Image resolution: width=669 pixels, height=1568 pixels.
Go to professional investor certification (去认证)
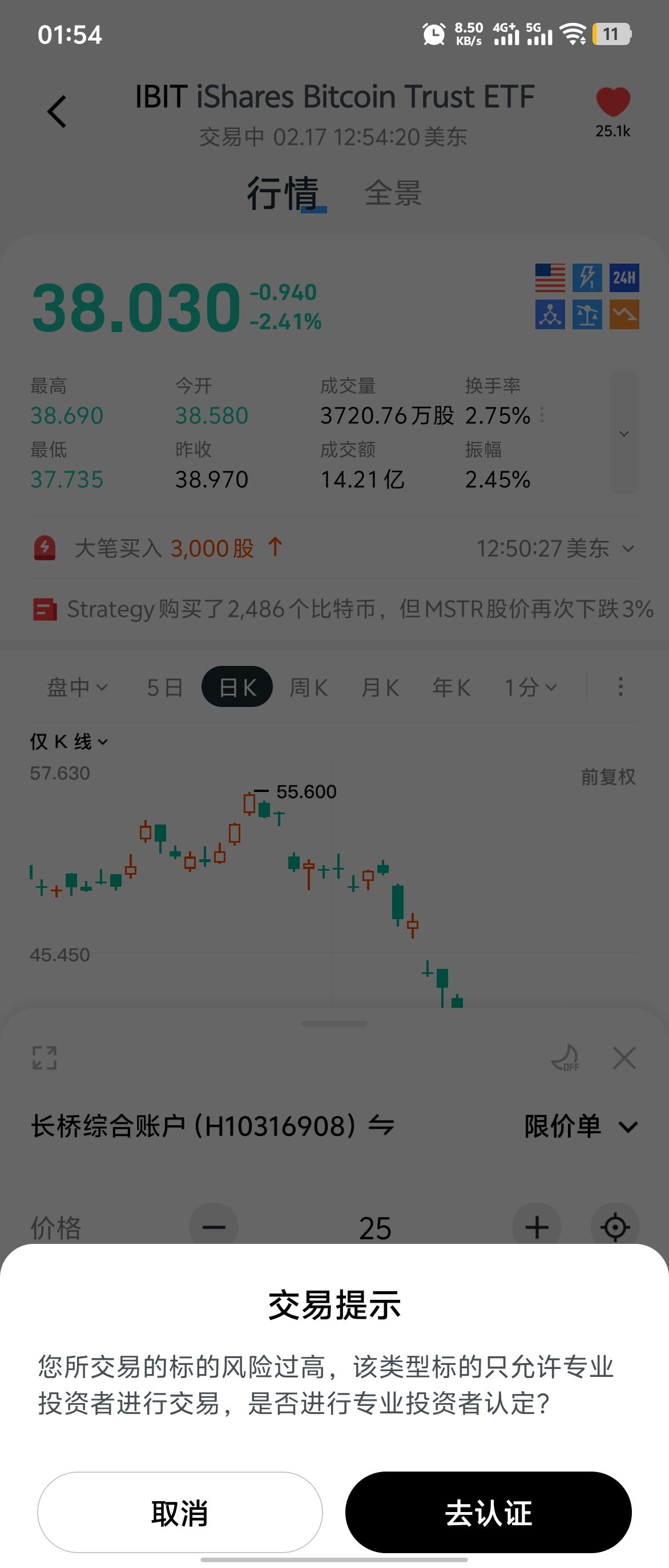click(x=488, y=1512)
